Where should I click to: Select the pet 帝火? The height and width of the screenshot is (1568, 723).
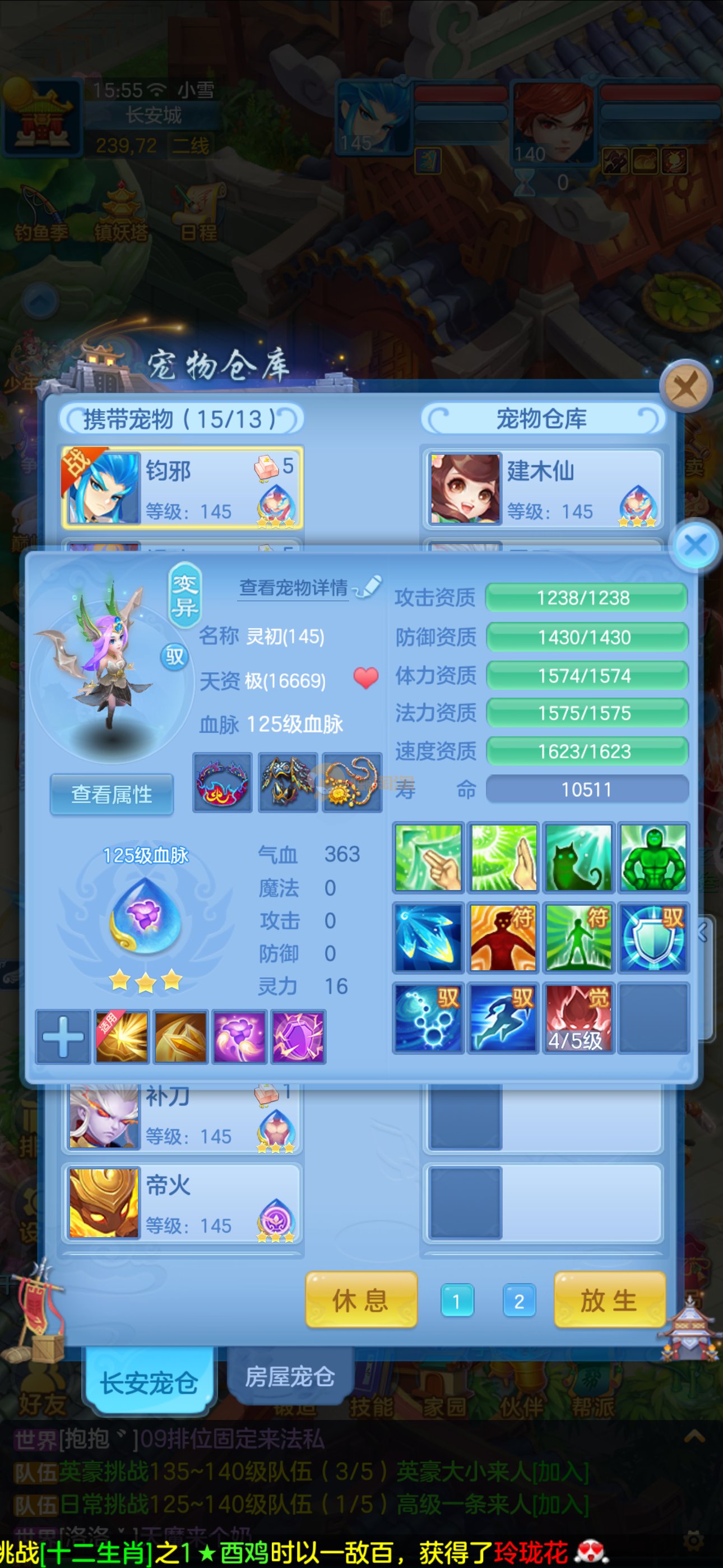pos(182,1203)
